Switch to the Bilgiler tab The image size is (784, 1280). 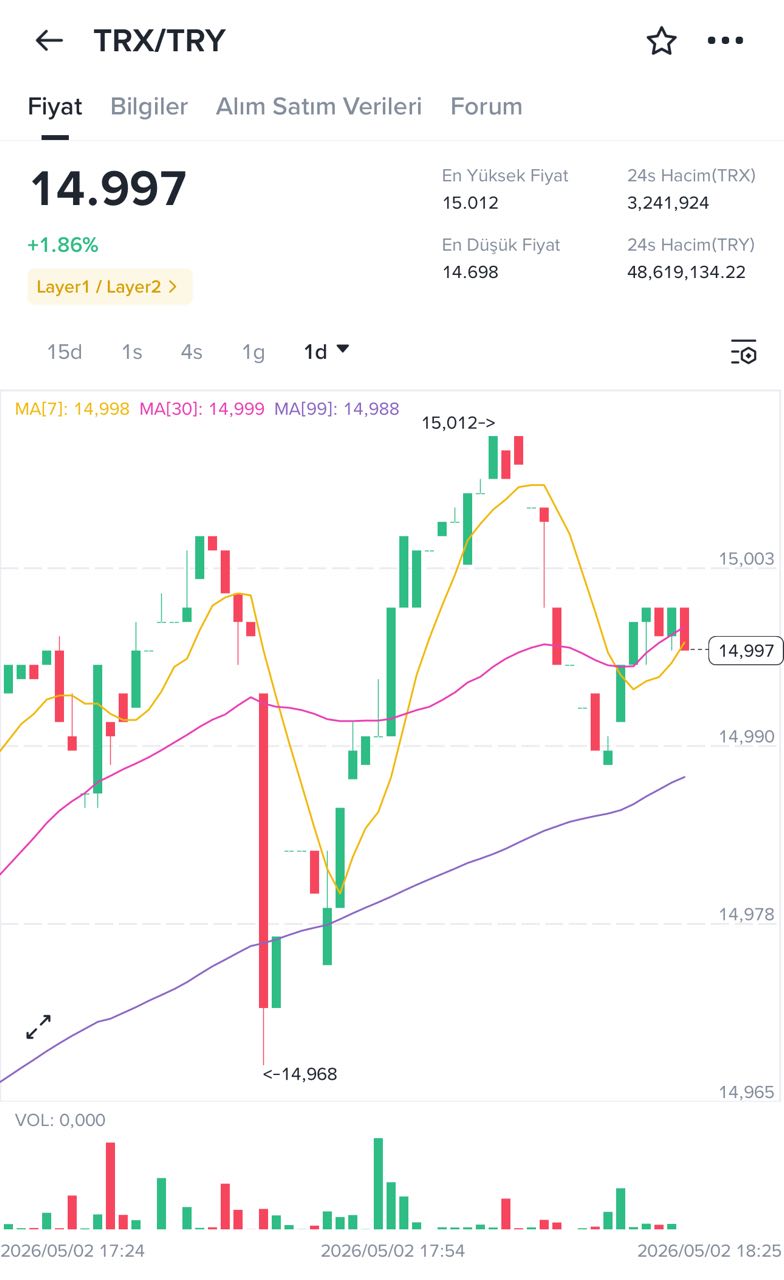point(149,106)
